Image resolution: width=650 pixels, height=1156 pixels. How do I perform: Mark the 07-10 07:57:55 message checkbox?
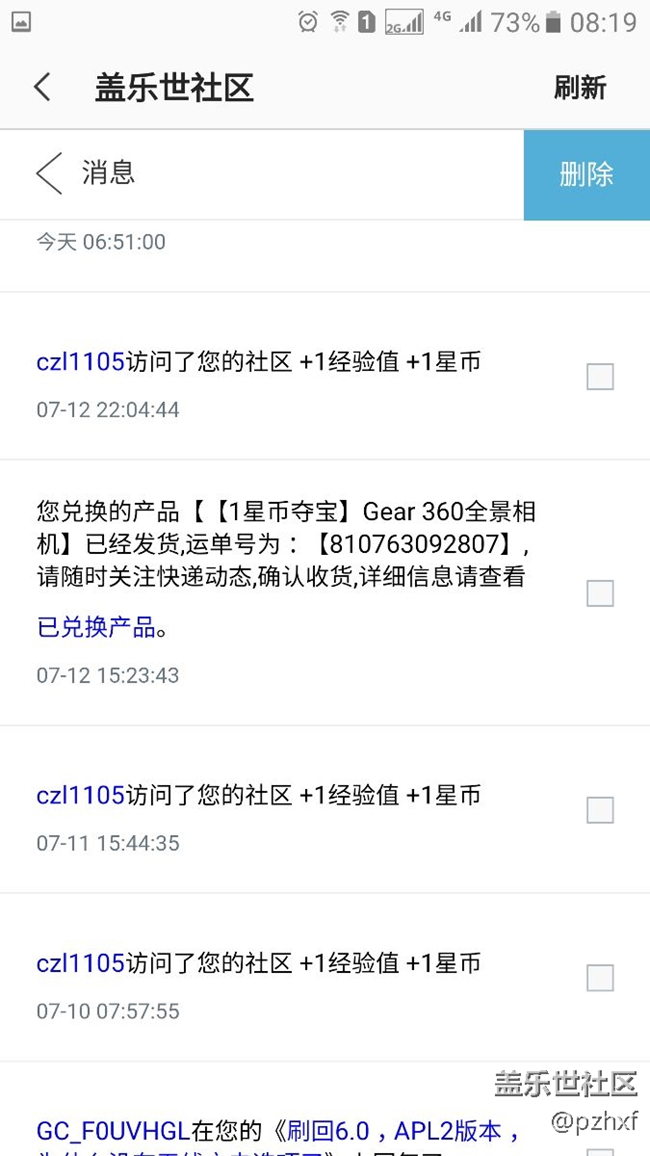tap(600, 978)
